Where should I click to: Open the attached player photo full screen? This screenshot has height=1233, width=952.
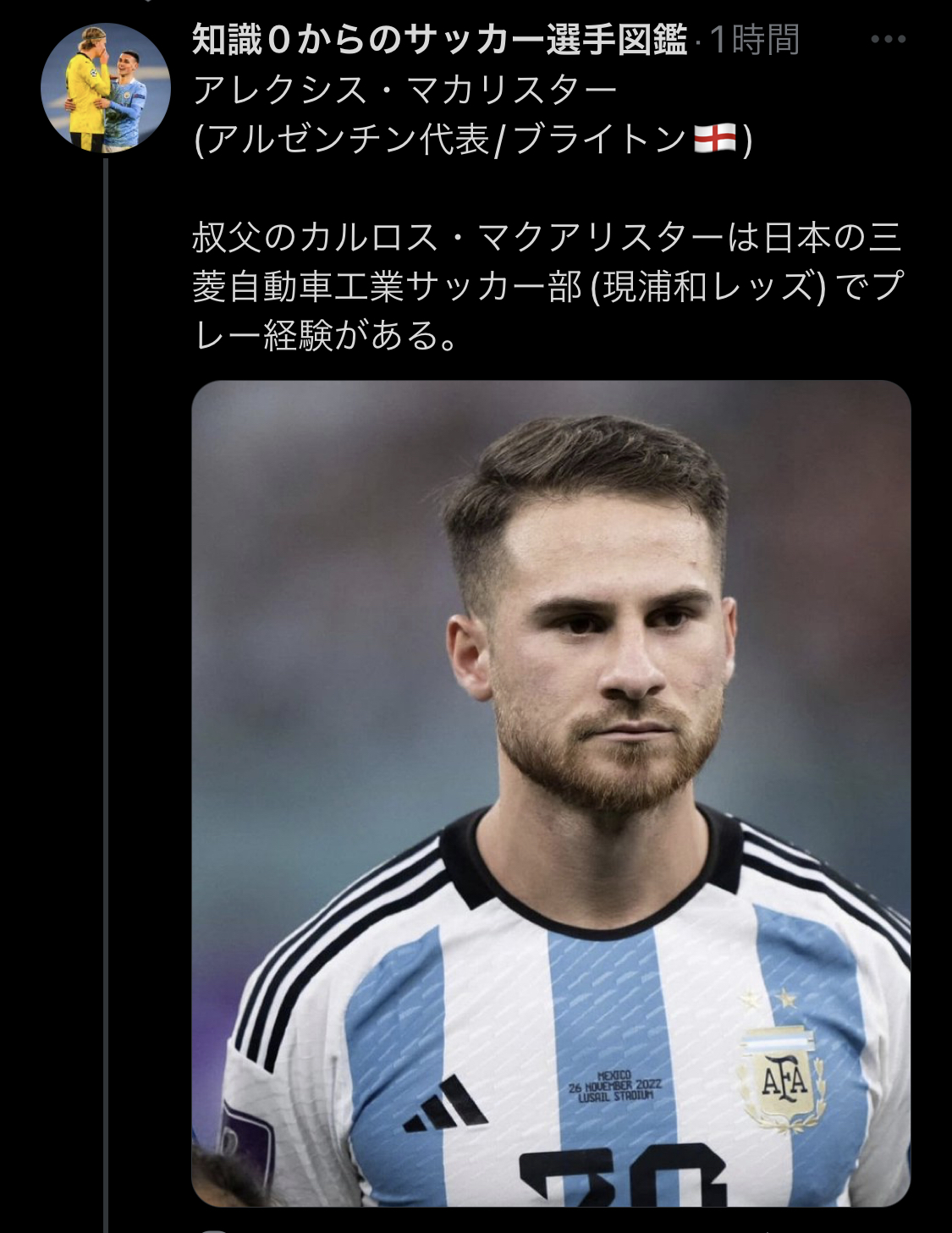click(x=551, y=792)
